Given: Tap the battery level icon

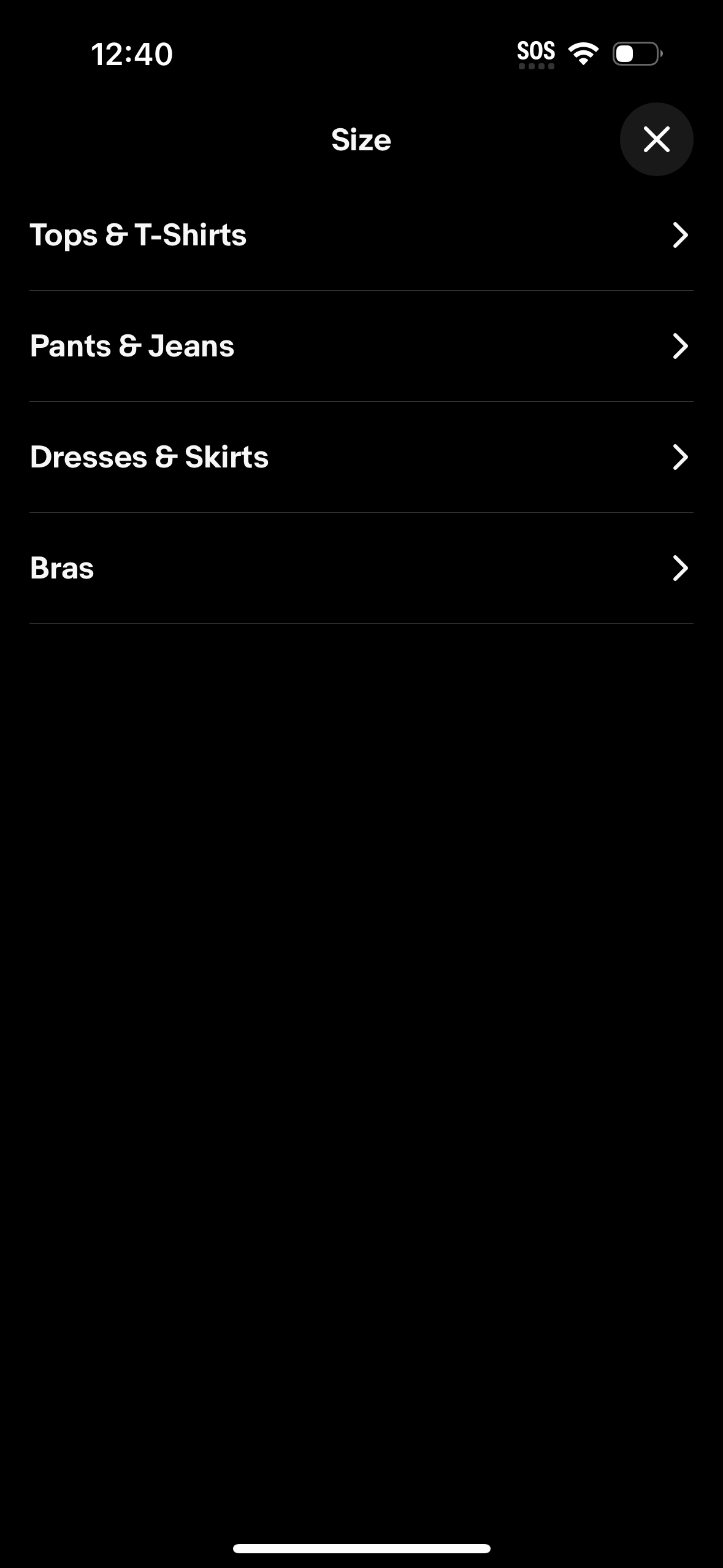Looking at the screenshot, I should click(x=637, y=54).
